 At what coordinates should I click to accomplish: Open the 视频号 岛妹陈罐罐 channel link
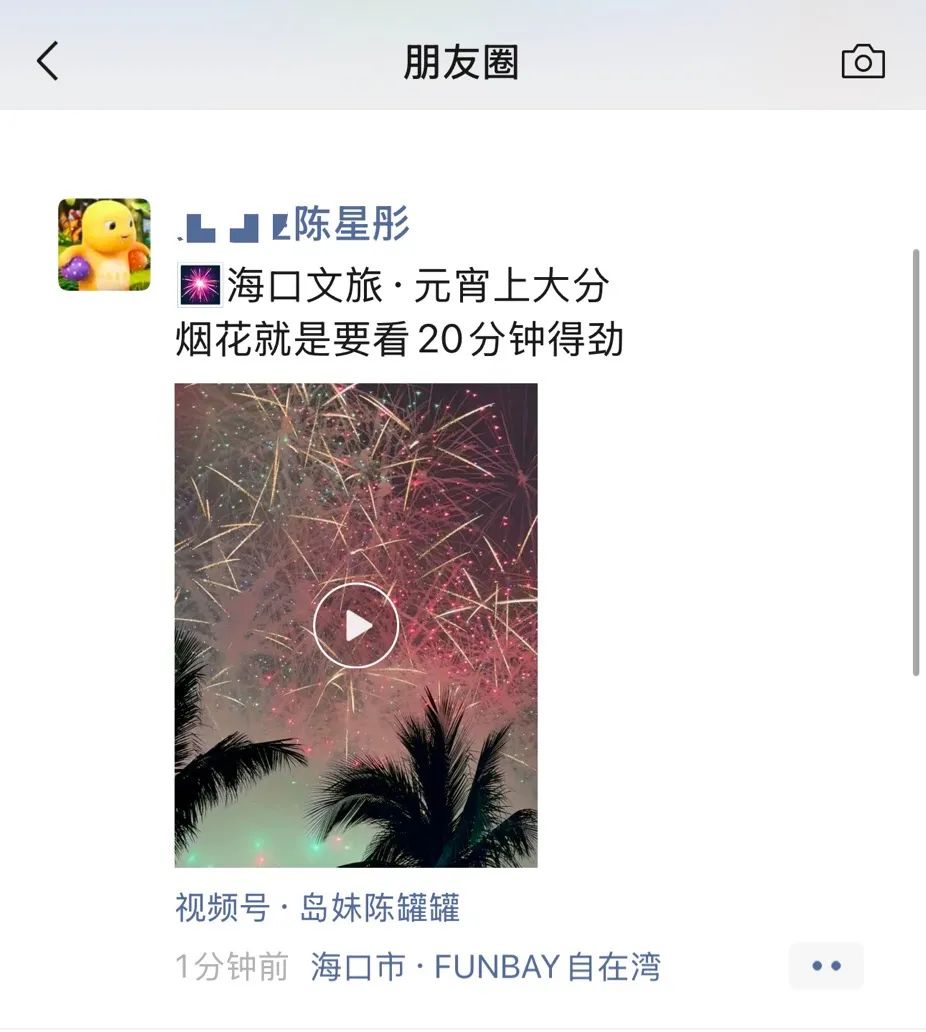coord(317,908)
